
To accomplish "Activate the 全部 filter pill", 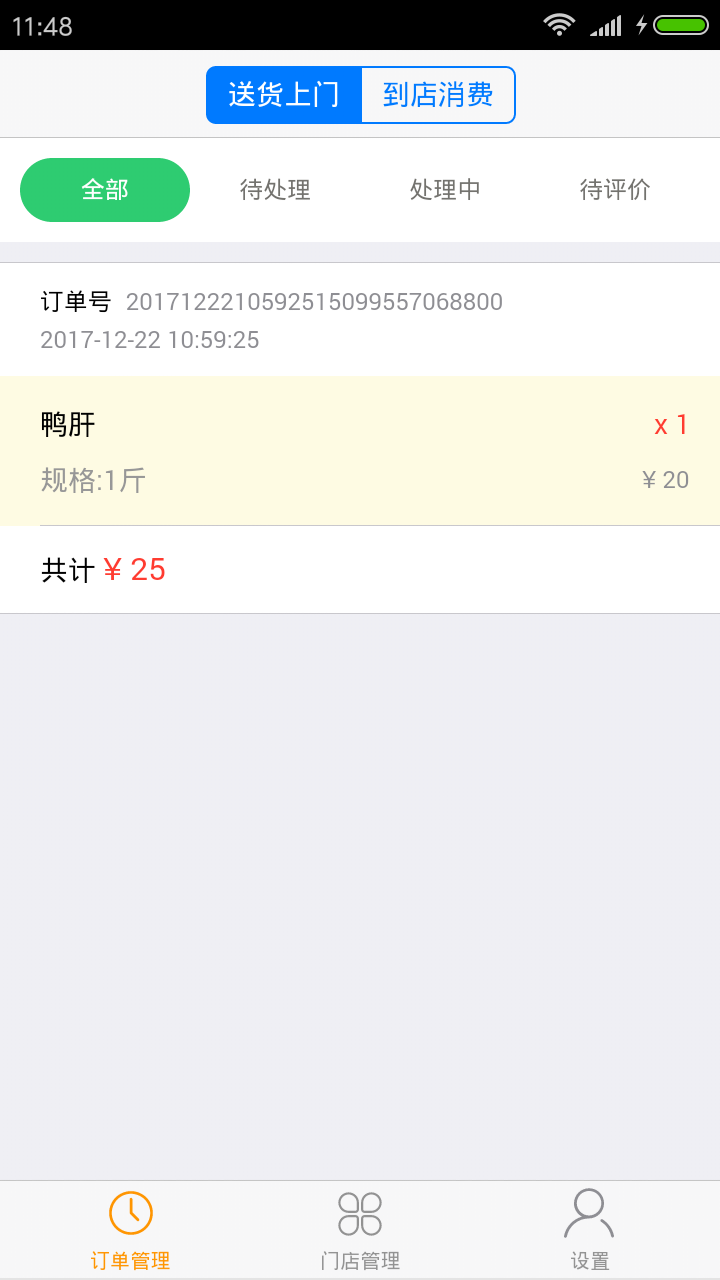I will coord(104,189).
